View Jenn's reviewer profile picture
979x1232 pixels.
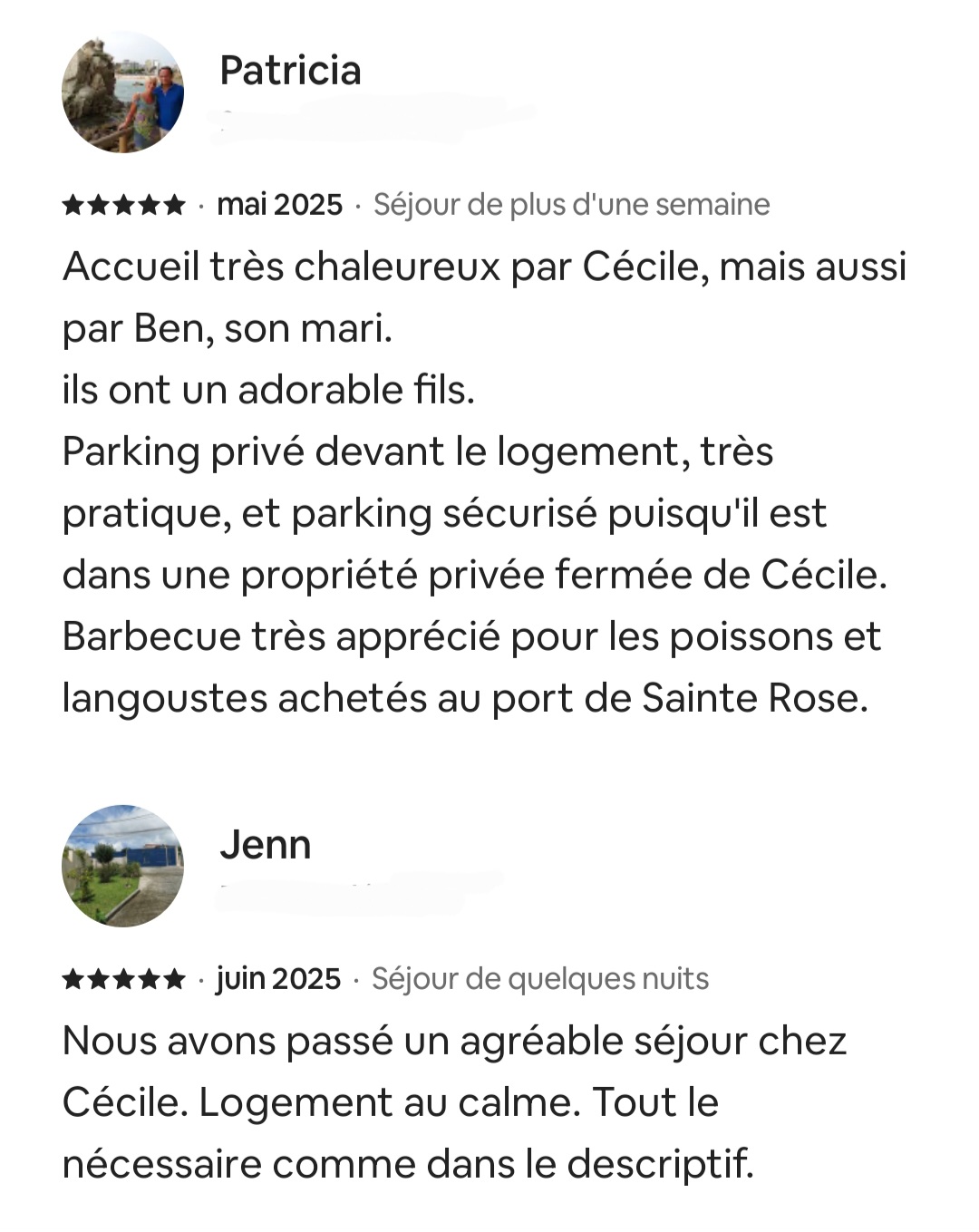tap(123, 866)
